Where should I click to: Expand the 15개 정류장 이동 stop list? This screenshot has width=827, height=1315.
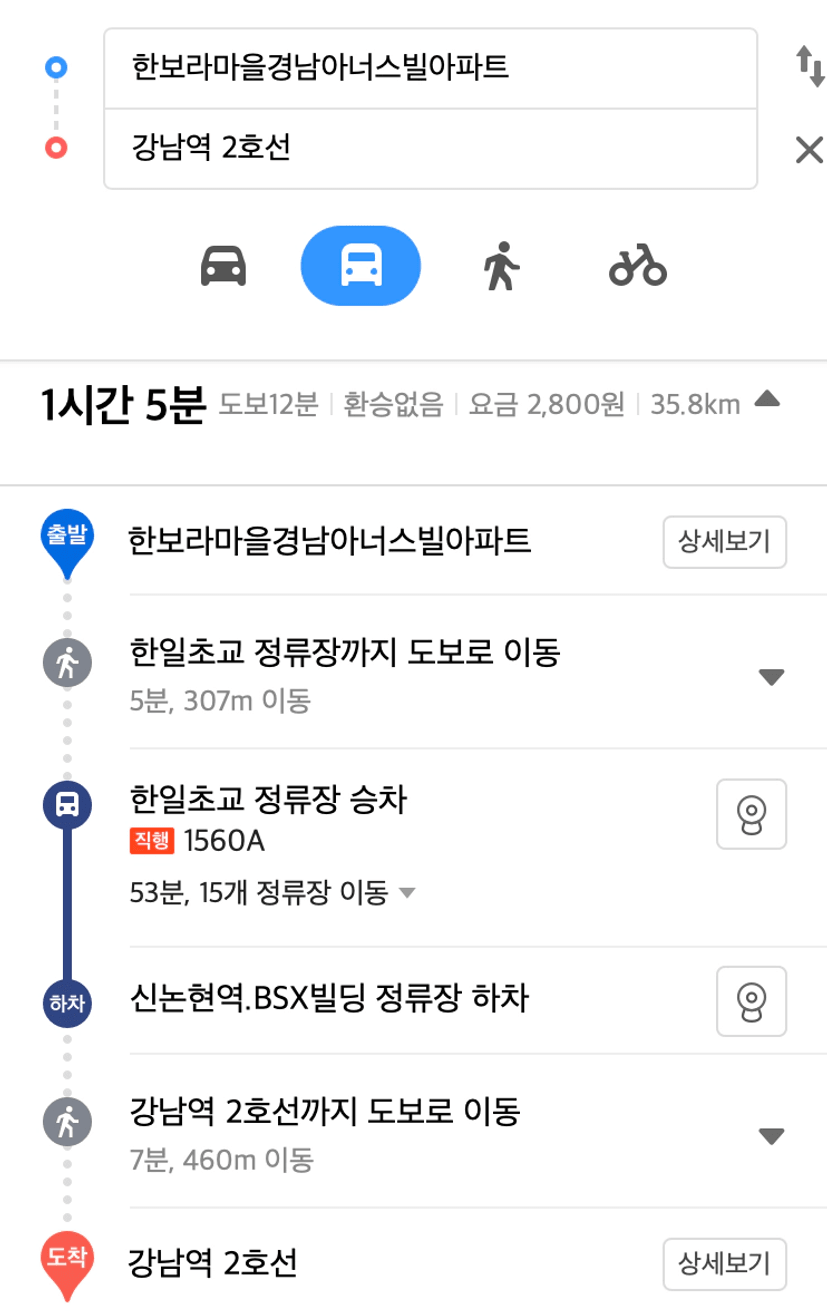[406, 892]
